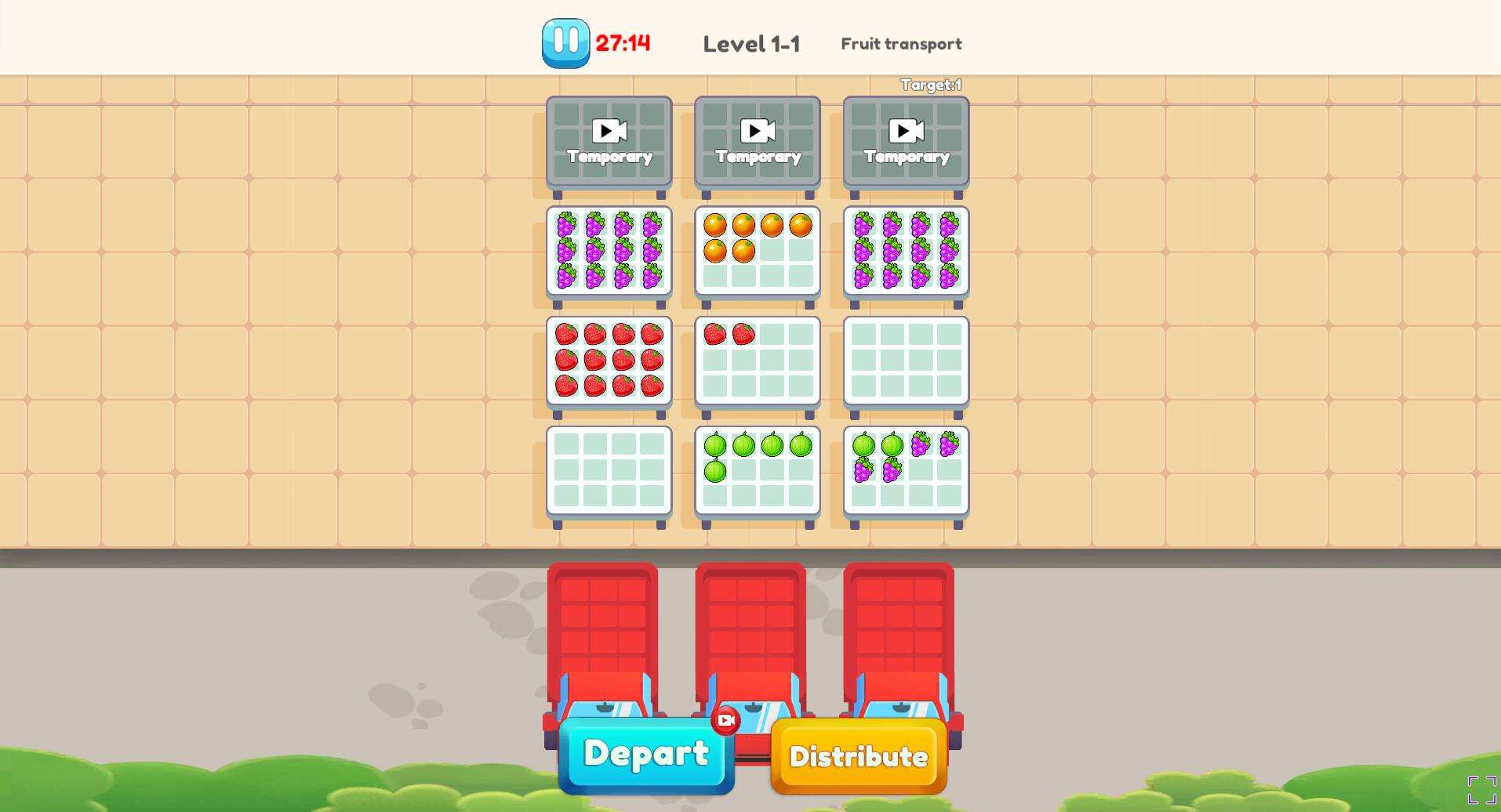Choose the tray mixing watermelons and grapes
The image size is (1501, 812).
[x=906, y=471]
